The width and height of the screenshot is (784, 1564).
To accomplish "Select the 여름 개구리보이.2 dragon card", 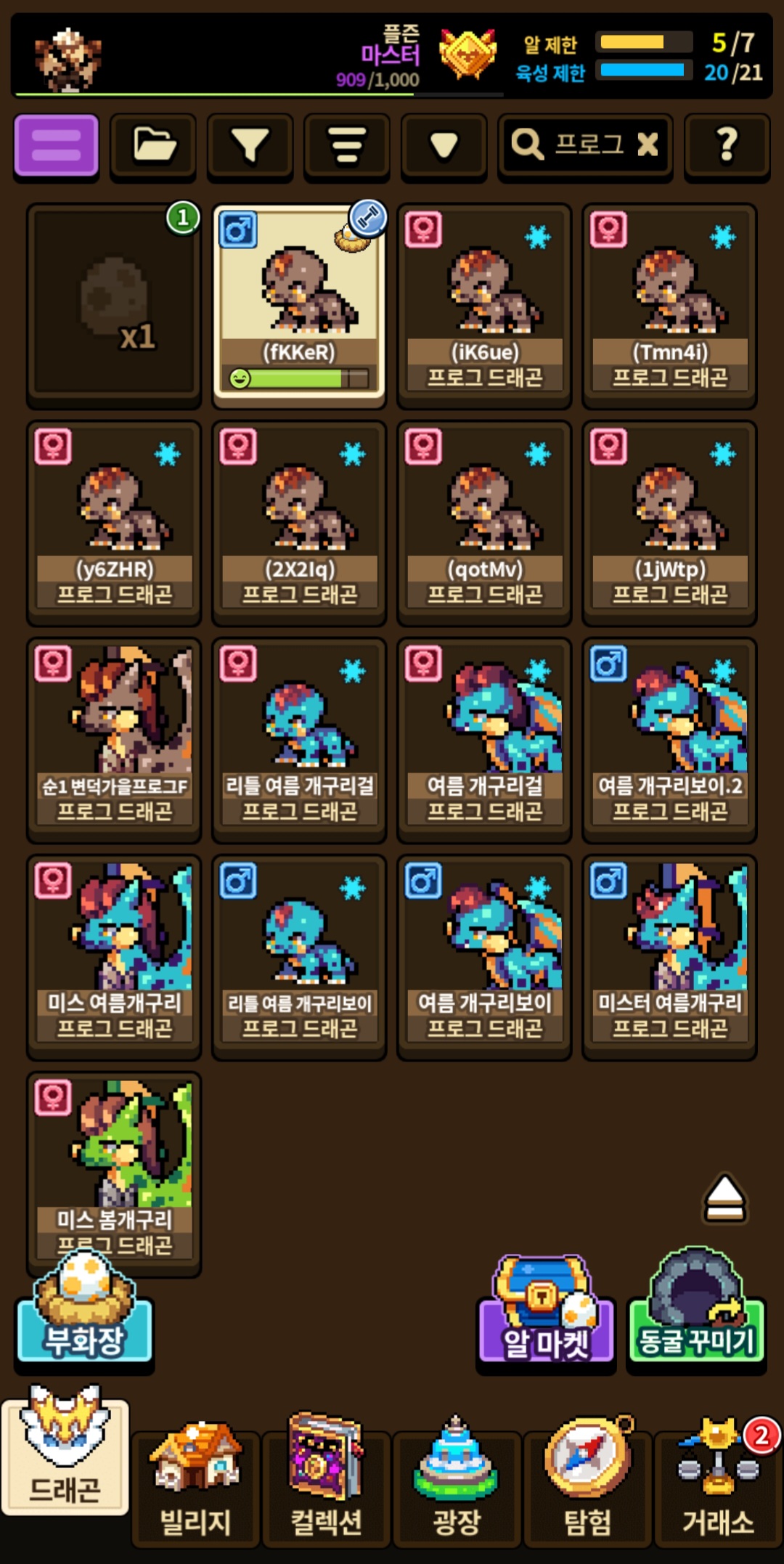I will (669, 739).
